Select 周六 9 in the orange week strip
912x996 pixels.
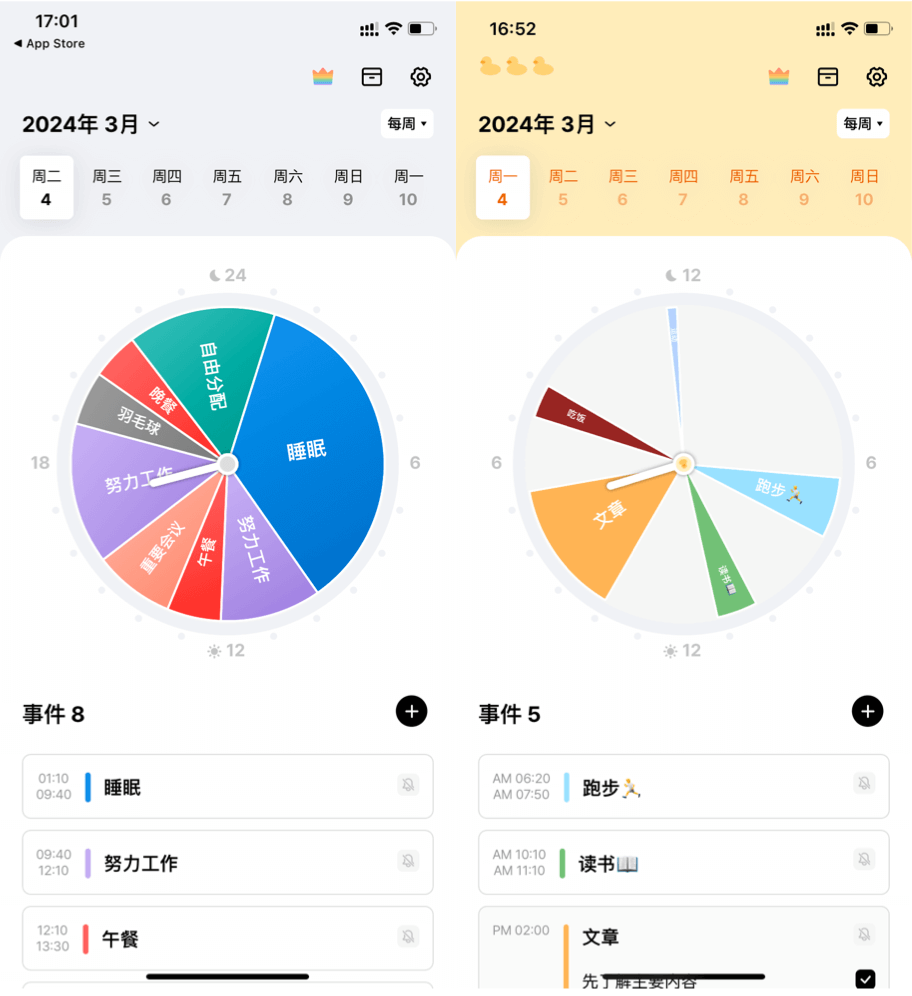804,188
